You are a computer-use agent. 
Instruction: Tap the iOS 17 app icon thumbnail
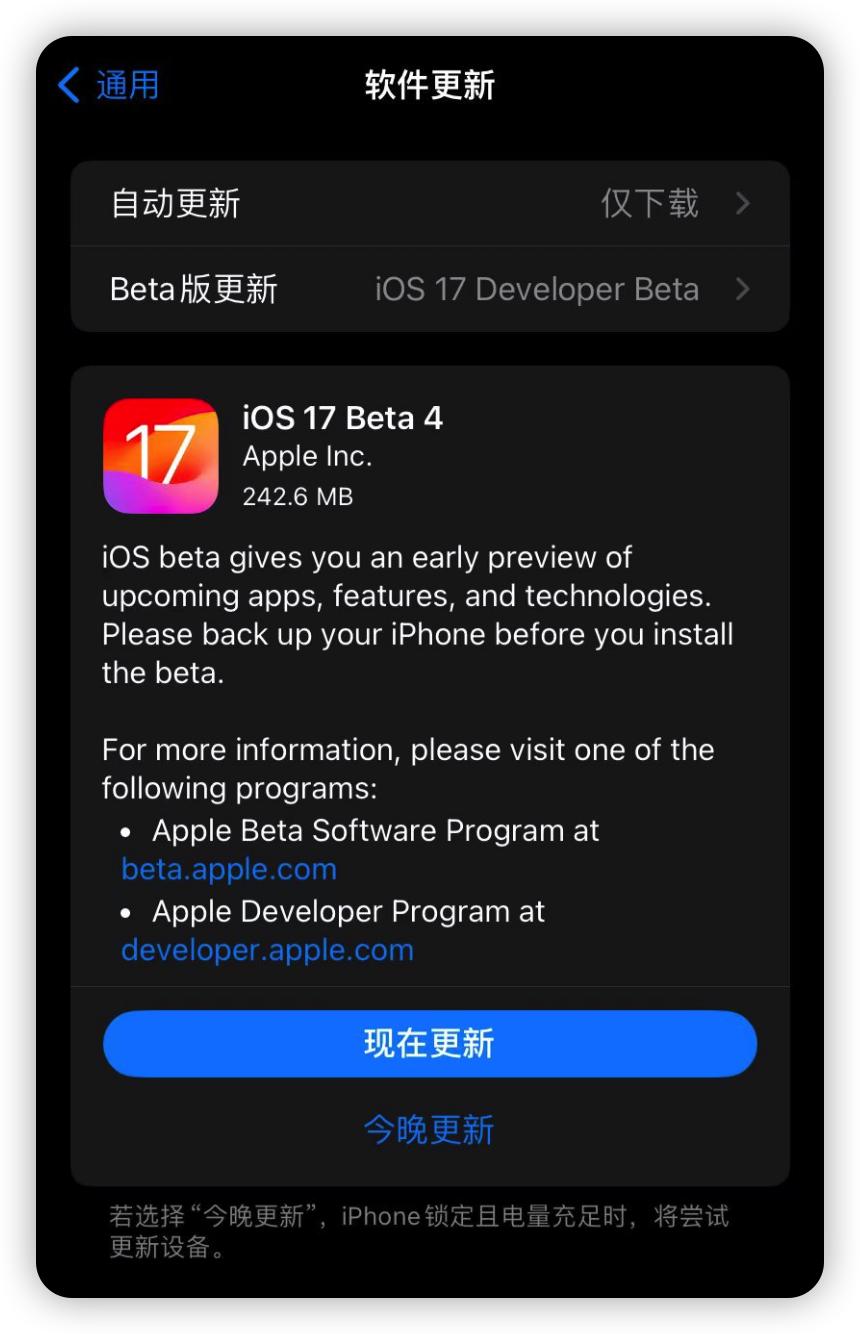tap(161, 455)
